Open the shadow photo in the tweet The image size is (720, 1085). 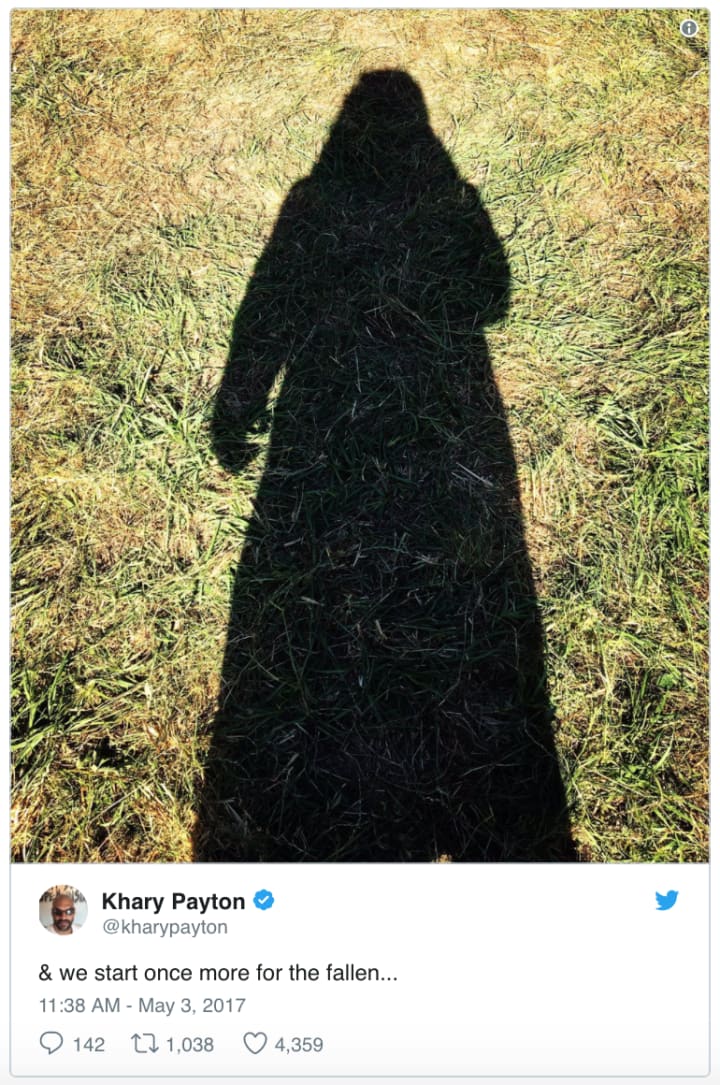[360, 436]
